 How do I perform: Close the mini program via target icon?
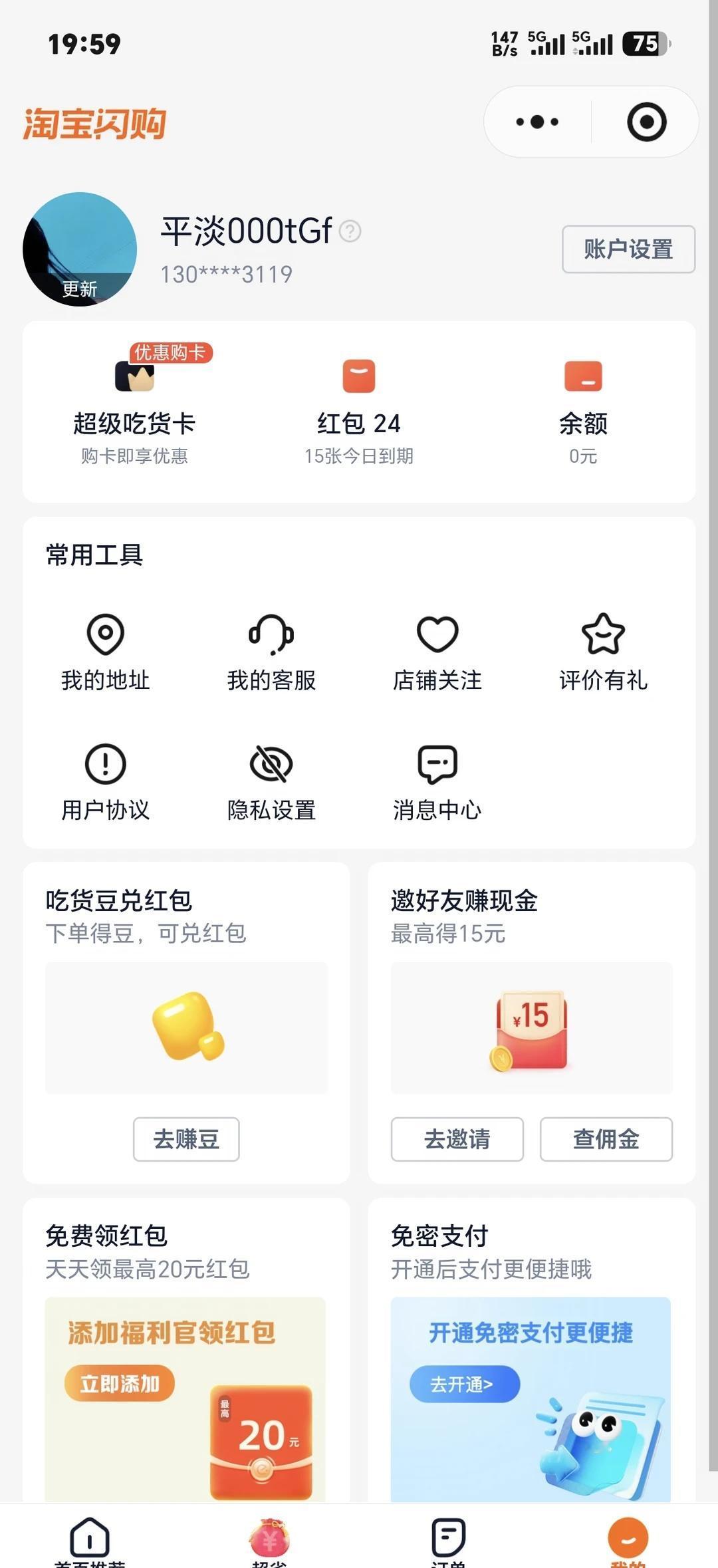(x=646, y=122)
